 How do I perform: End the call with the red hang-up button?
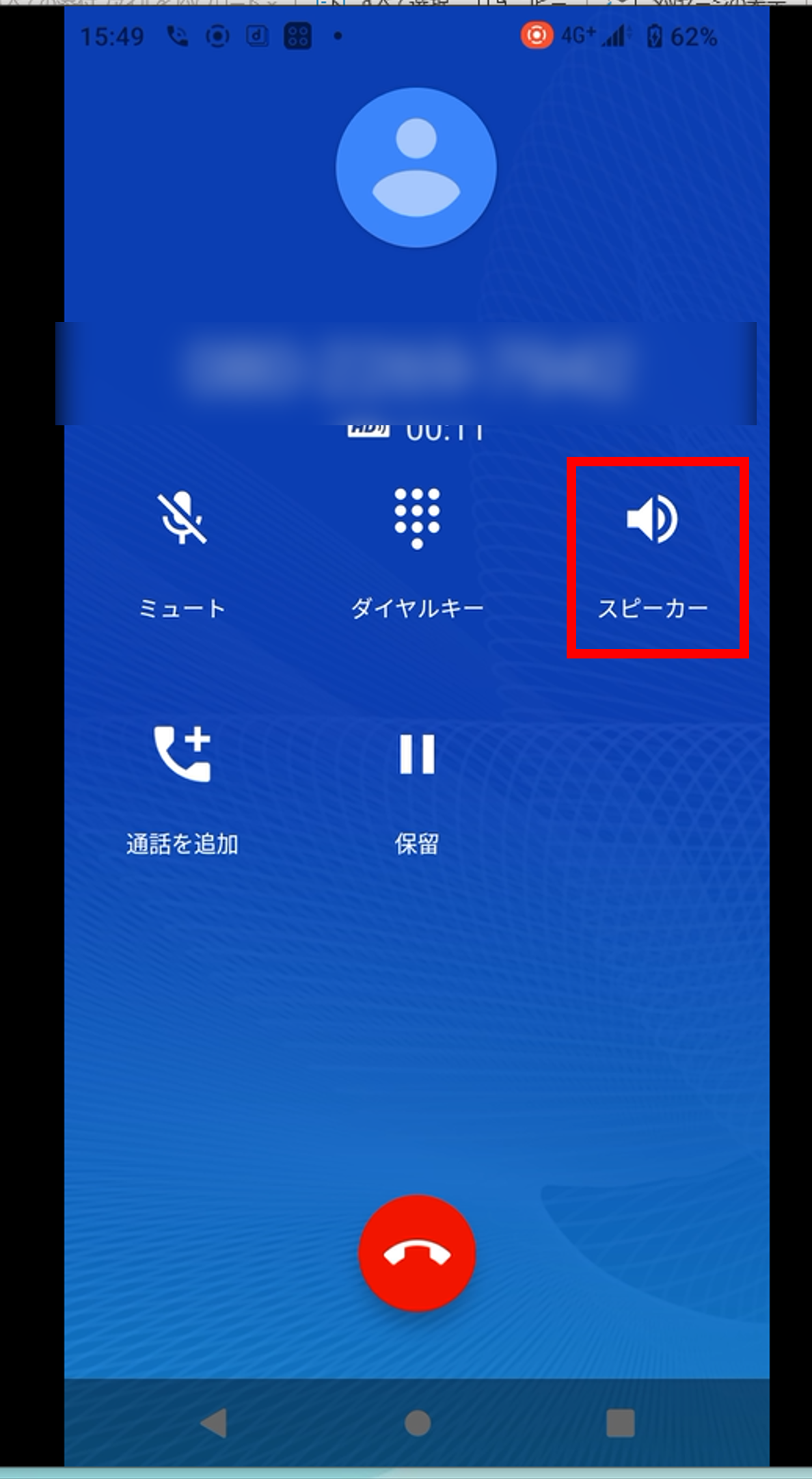pos(417,1253)
